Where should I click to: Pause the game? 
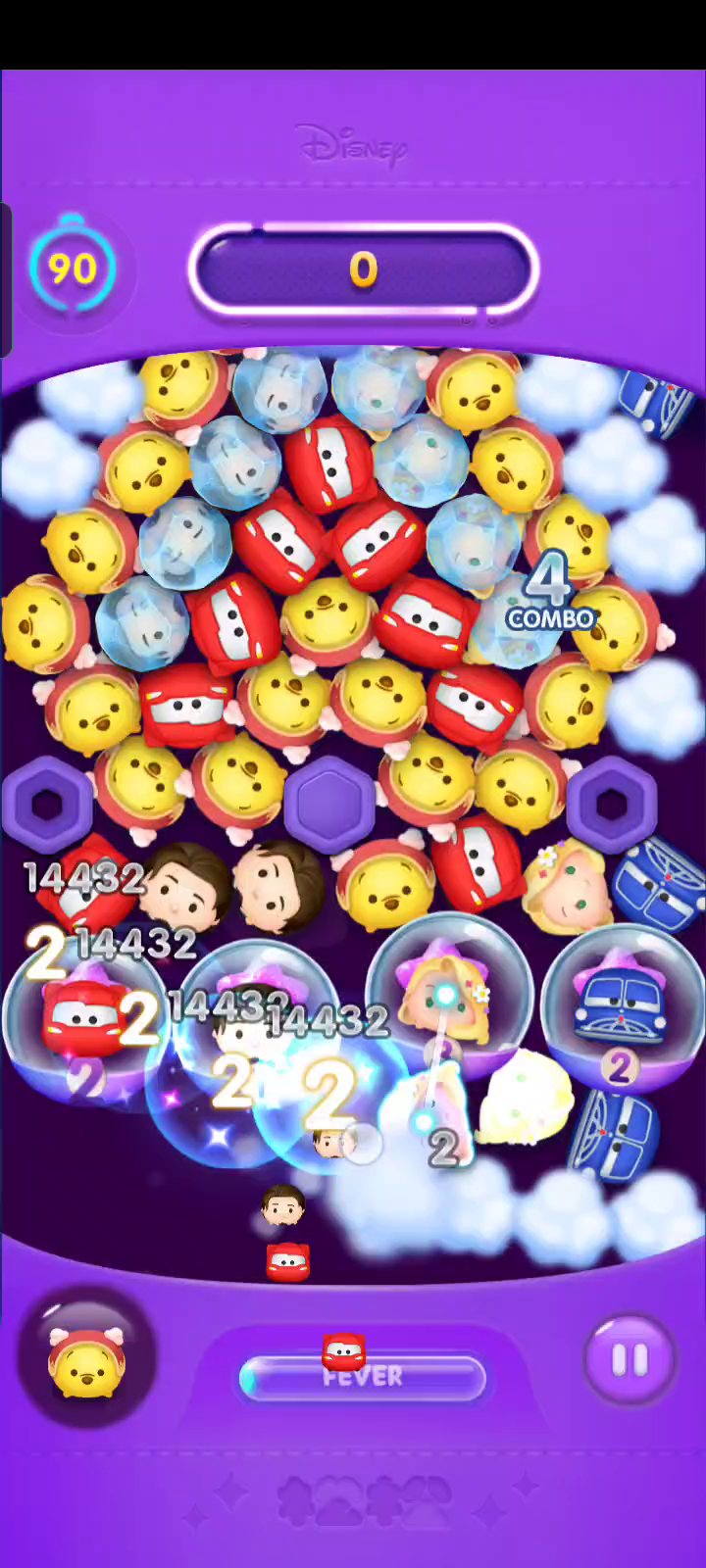coord(629,1359)
